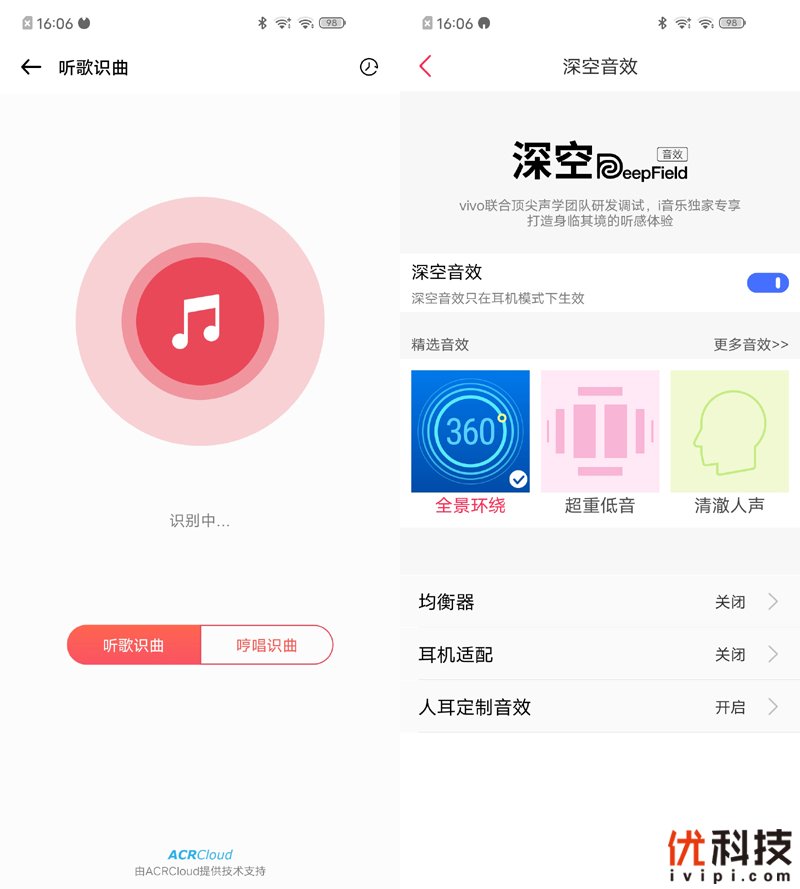Switch to the 哼唱识曲 tab

pyautogui.click(x=266, y=644)
